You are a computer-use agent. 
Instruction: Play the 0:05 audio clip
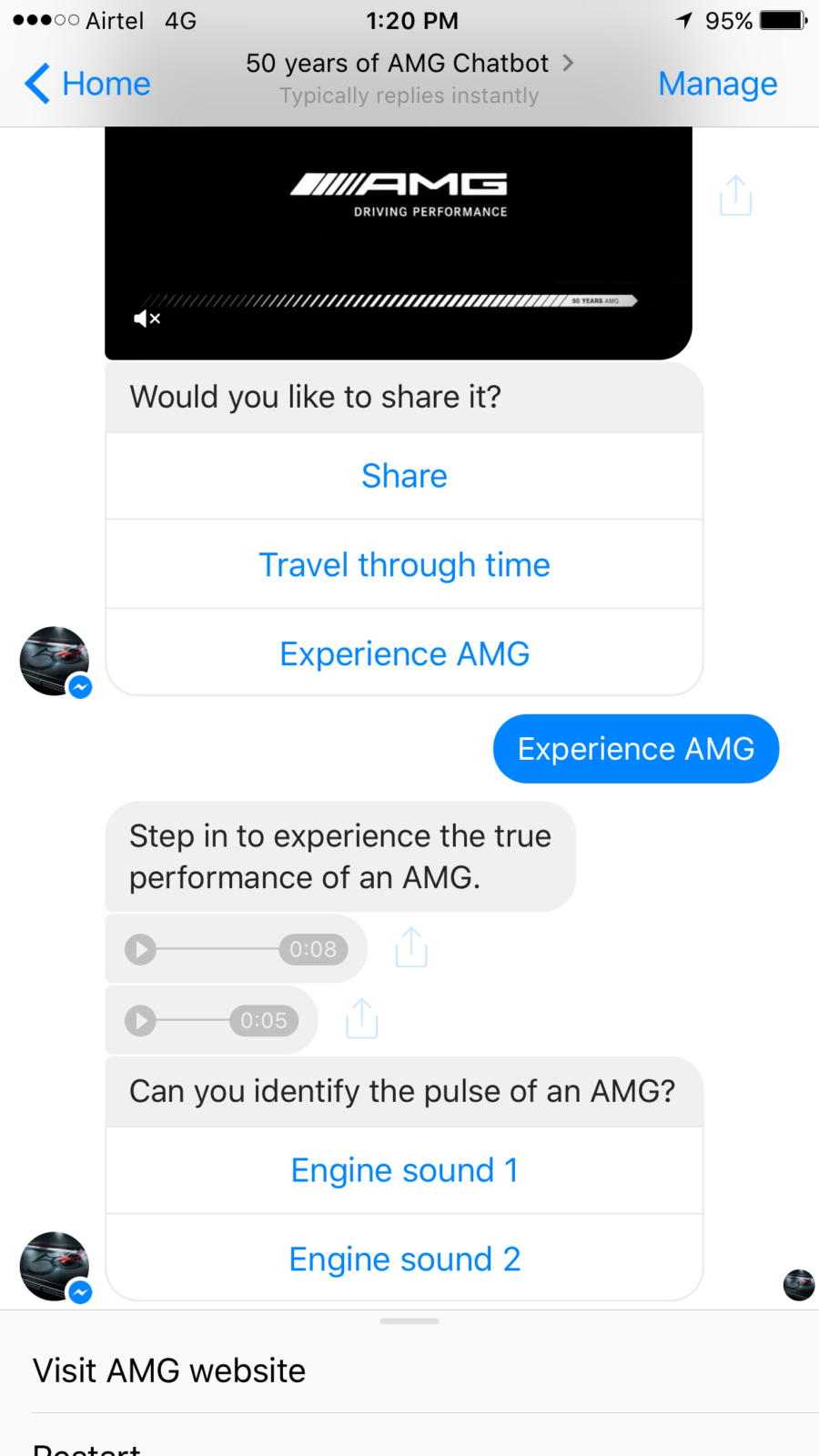[x=140, y=1020]
